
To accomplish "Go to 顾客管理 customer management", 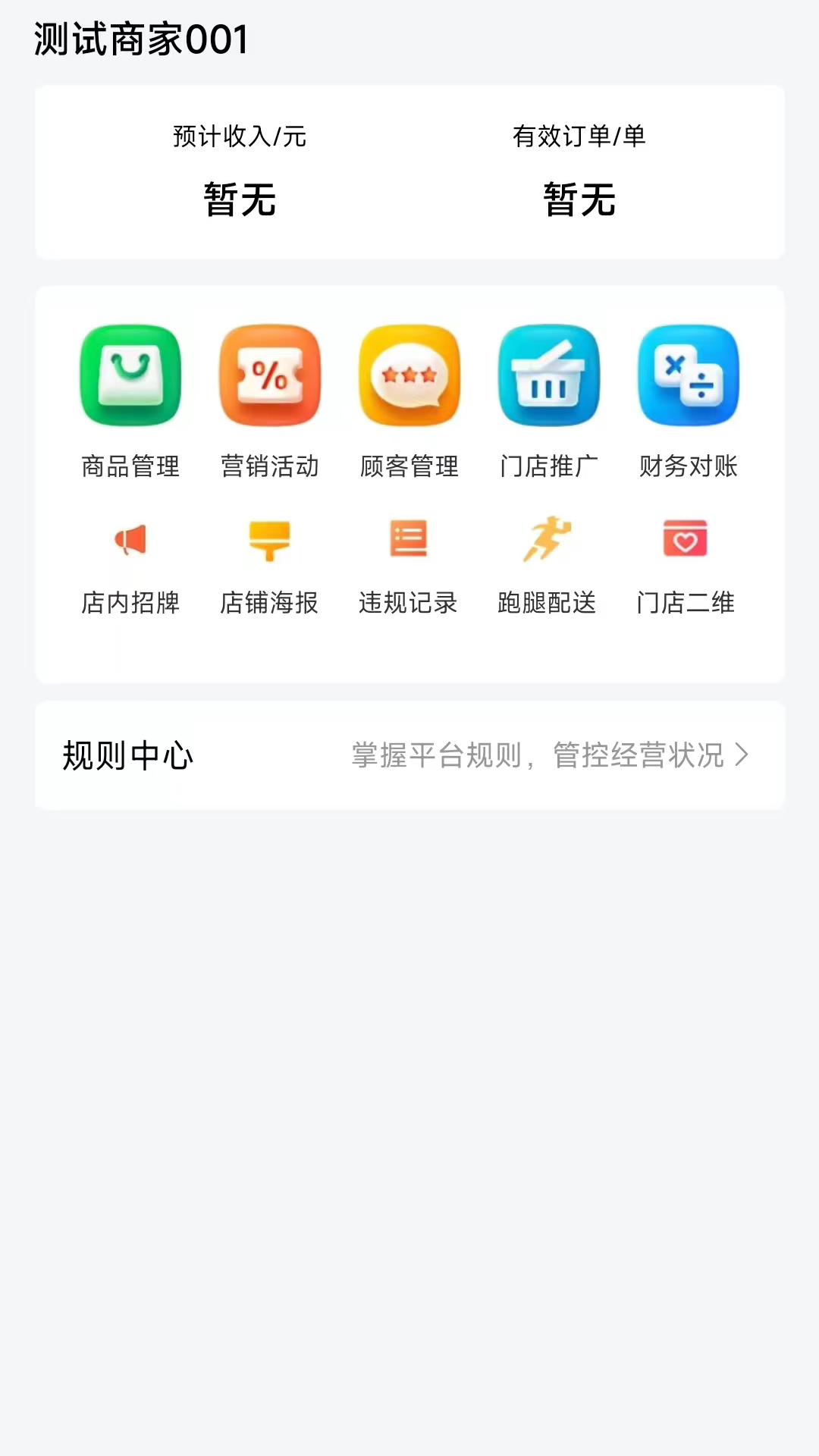I will tap(409, 400).
